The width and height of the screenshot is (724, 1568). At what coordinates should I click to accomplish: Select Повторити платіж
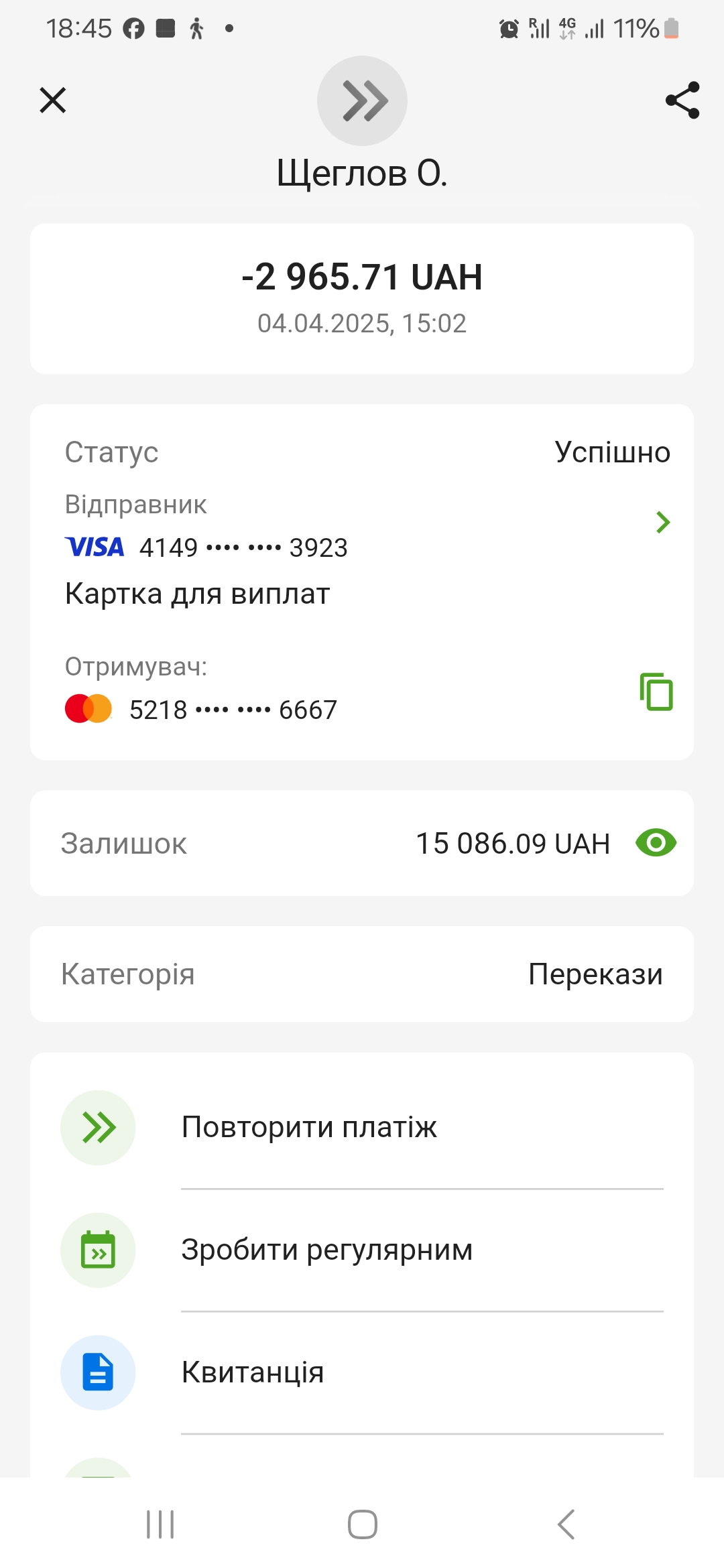(x=362, y=1128)
